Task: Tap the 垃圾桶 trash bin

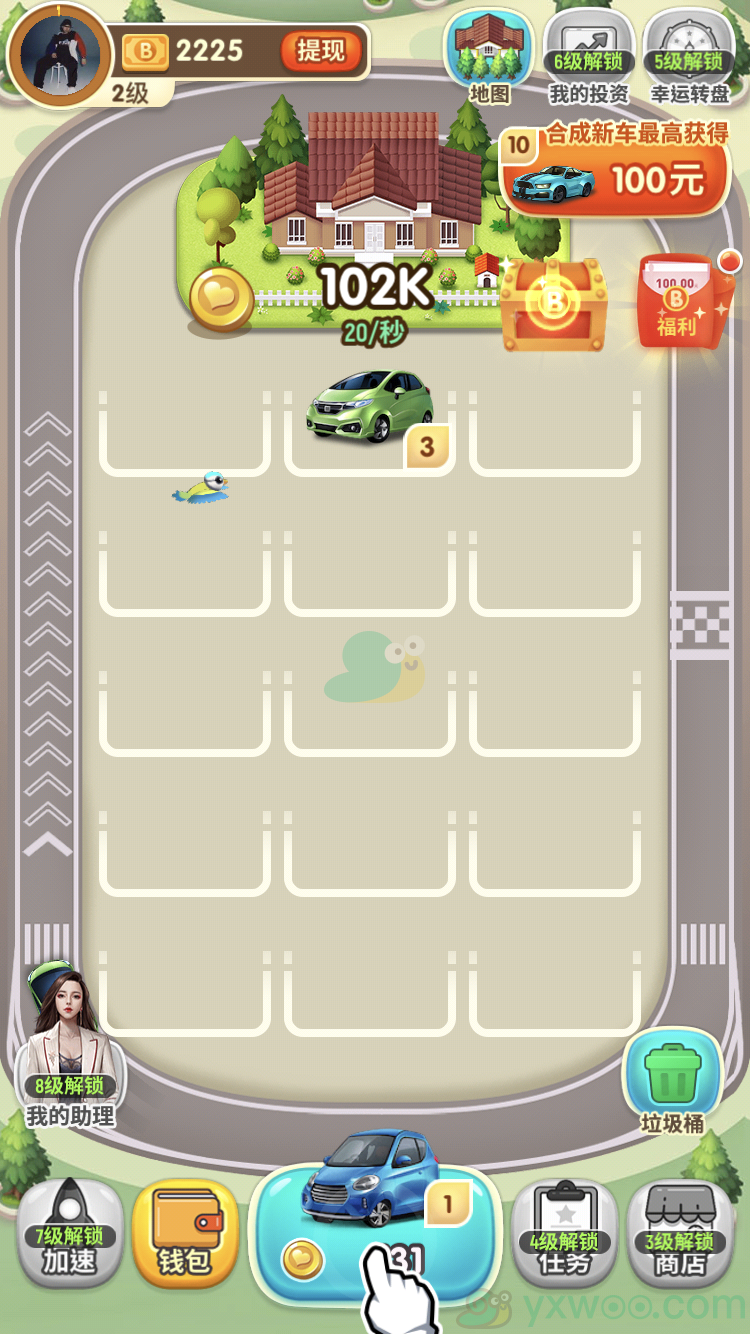Action: [673, 1080]
